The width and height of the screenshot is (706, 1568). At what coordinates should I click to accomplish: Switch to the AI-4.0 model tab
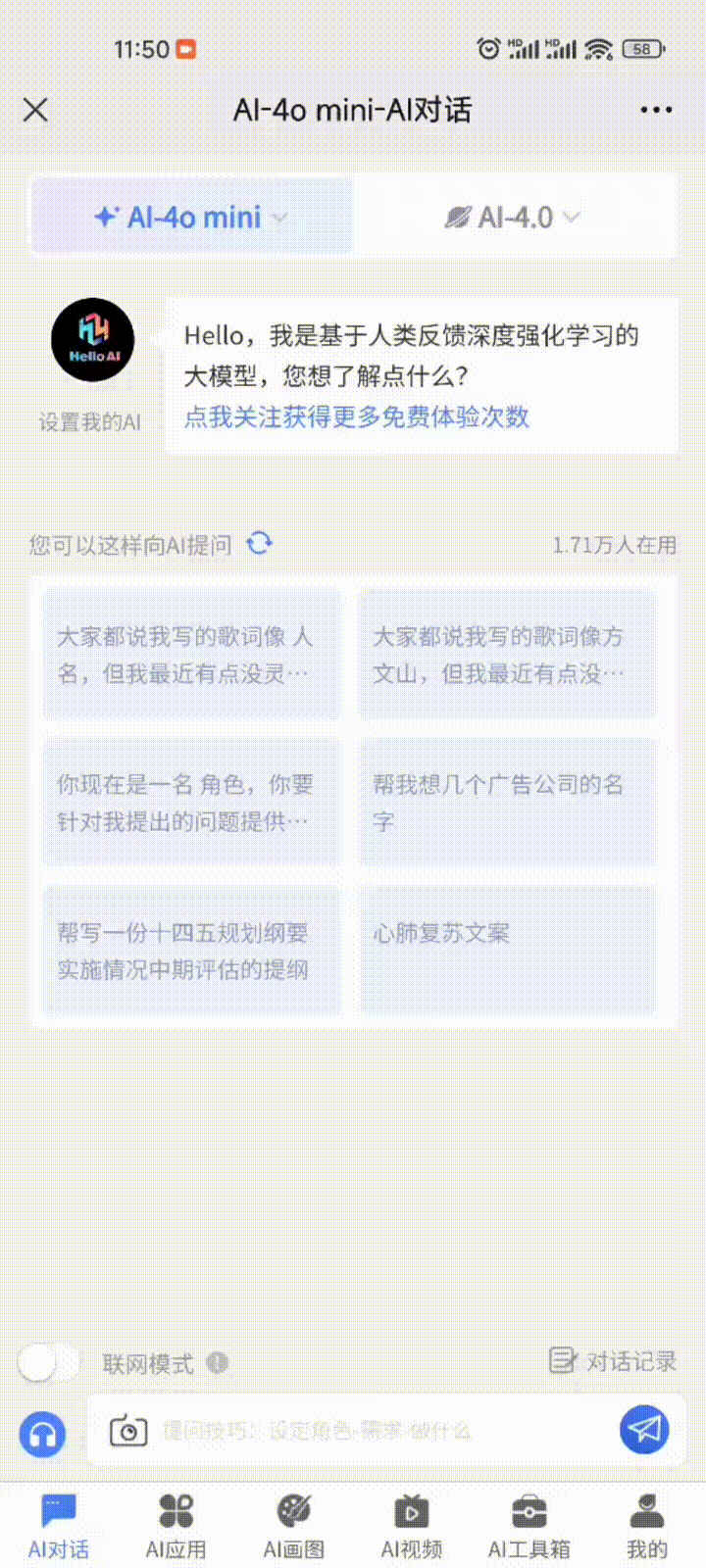click(x=514, y=217)
